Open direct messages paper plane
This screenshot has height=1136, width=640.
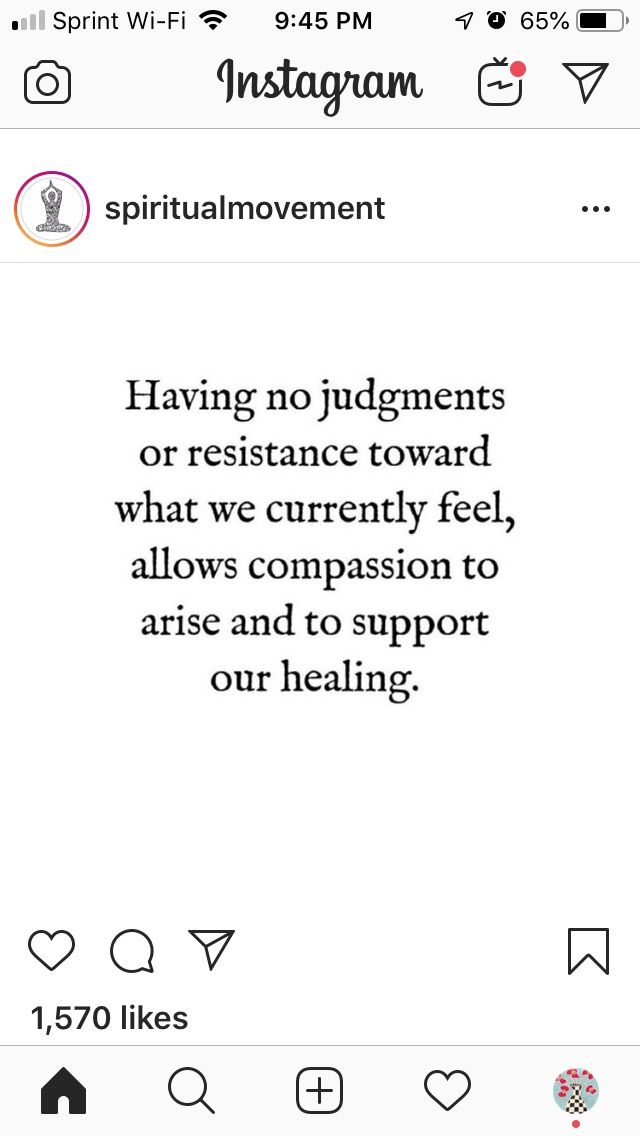coord(585,83)
